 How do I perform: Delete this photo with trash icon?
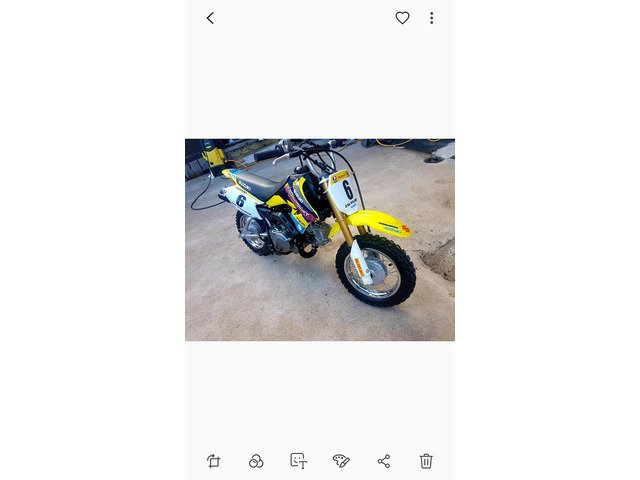[x=426, y=461]
